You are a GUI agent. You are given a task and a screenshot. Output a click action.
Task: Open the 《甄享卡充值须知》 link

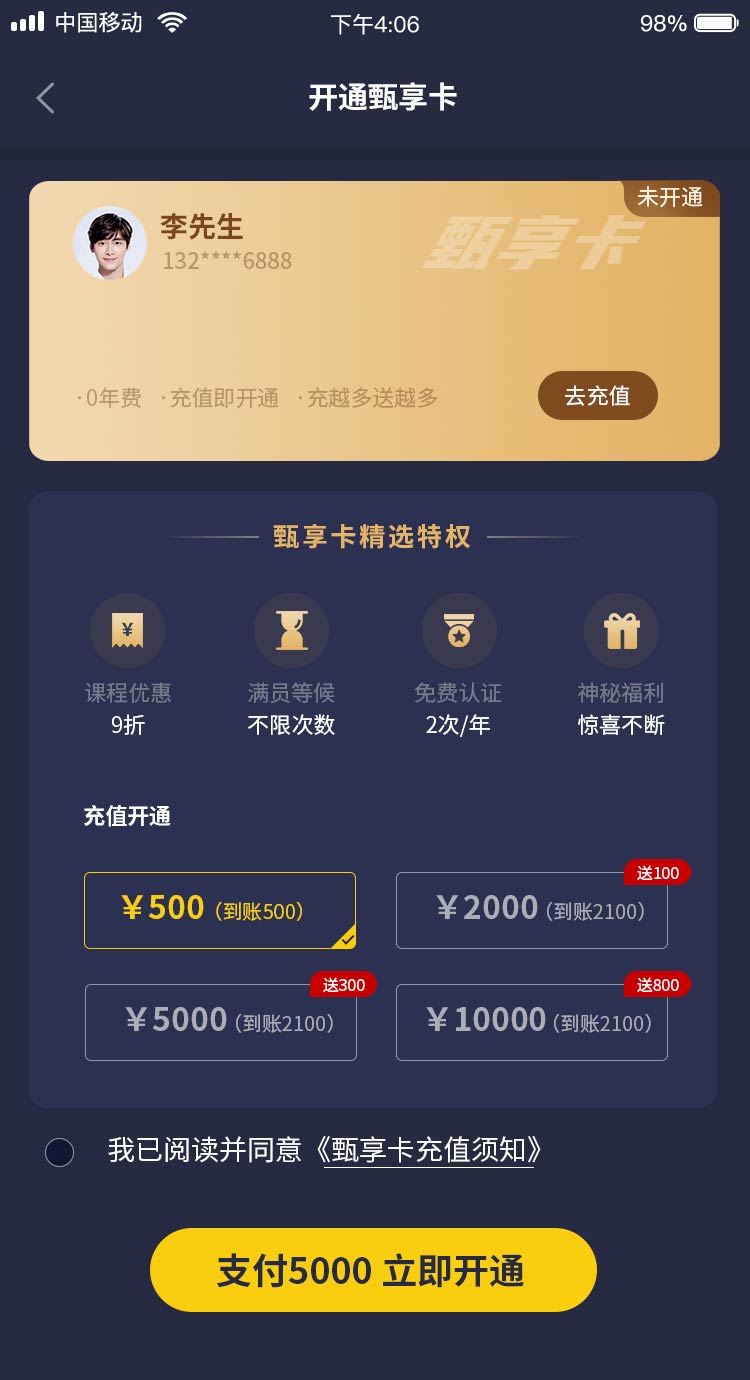[430, 1150]
